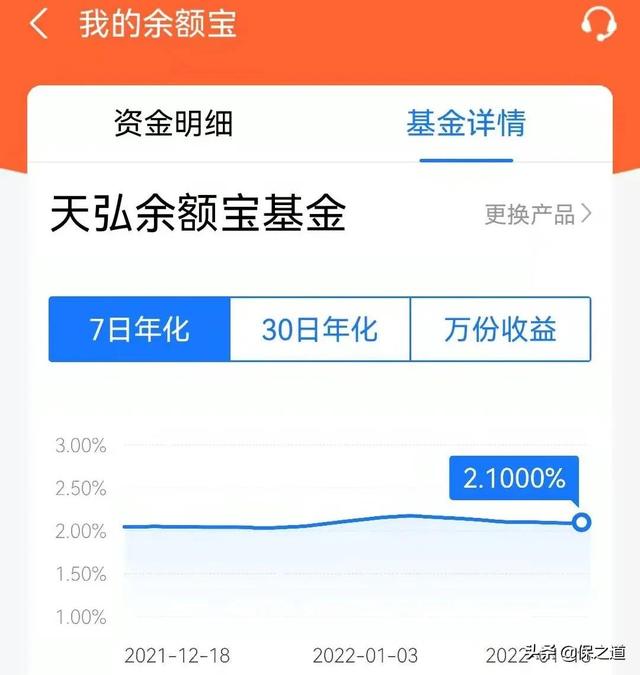Switch chart to 30日年化

[x=320, y=329]
